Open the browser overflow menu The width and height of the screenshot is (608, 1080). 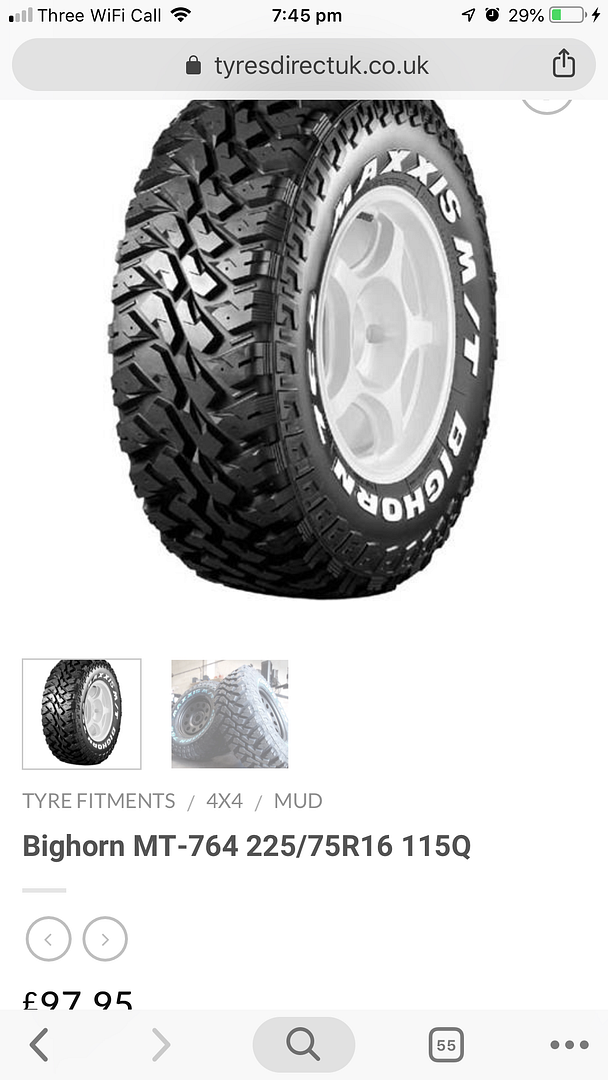click(569, 1045)
